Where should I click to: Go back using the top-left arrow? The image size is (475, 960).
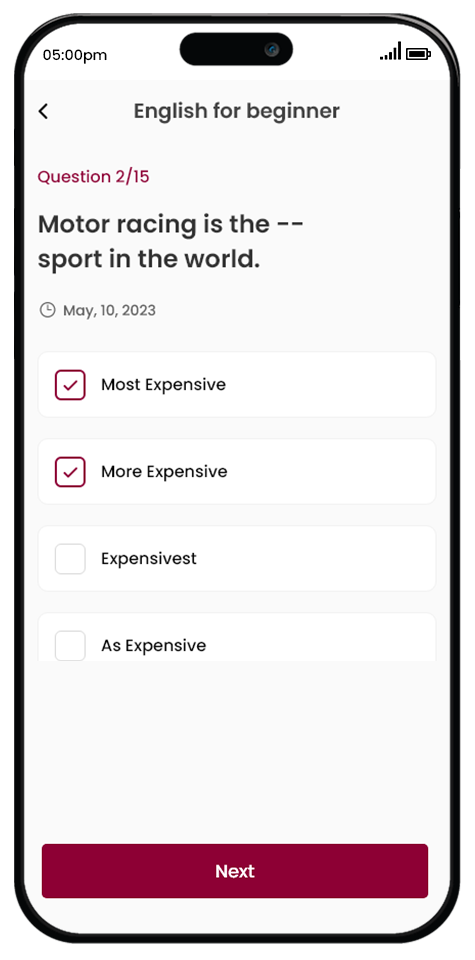pyautogui.click(x=43, y=111)
